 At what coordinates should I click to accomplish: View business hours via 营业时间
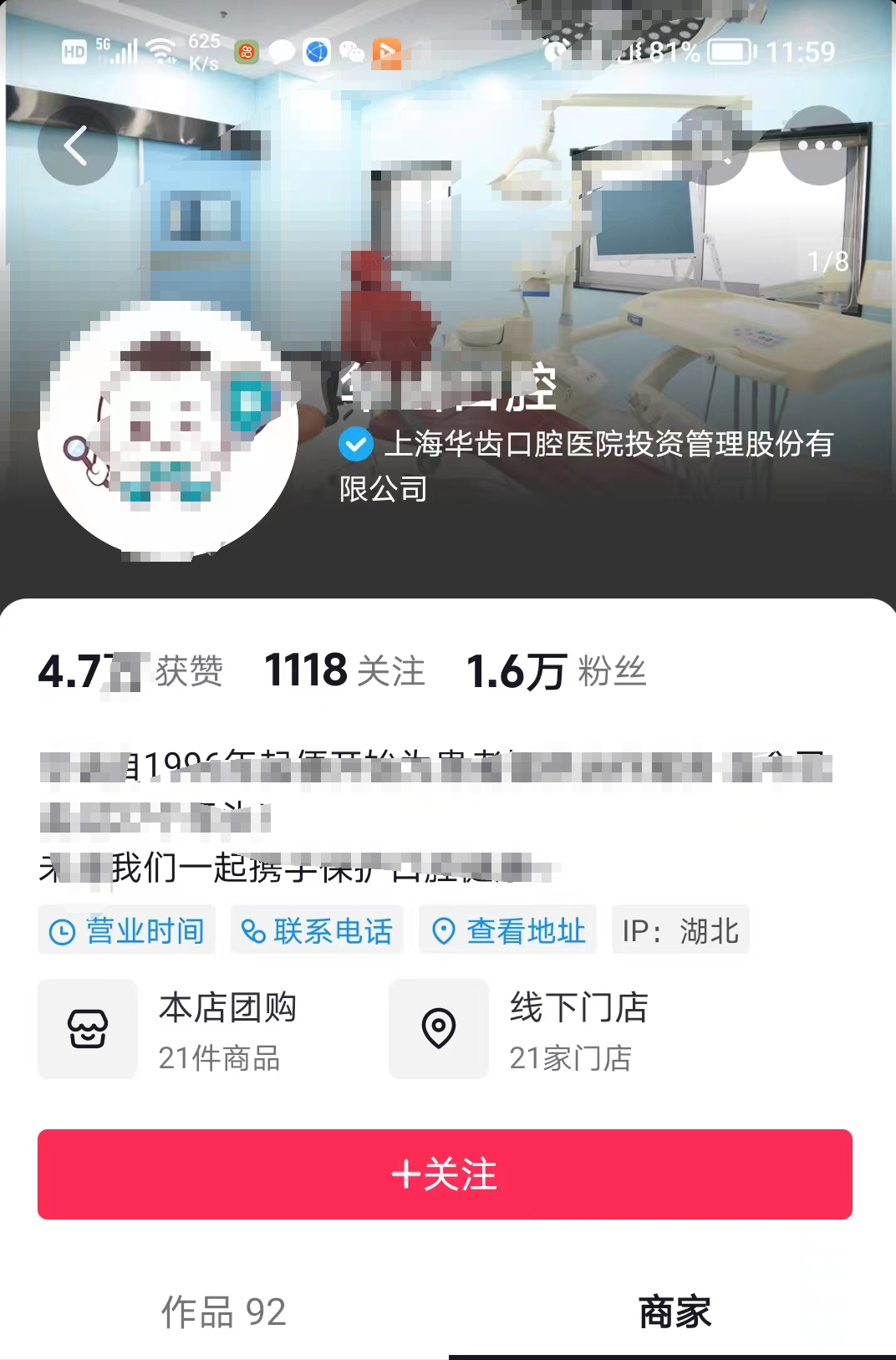(x=127, y=930)
